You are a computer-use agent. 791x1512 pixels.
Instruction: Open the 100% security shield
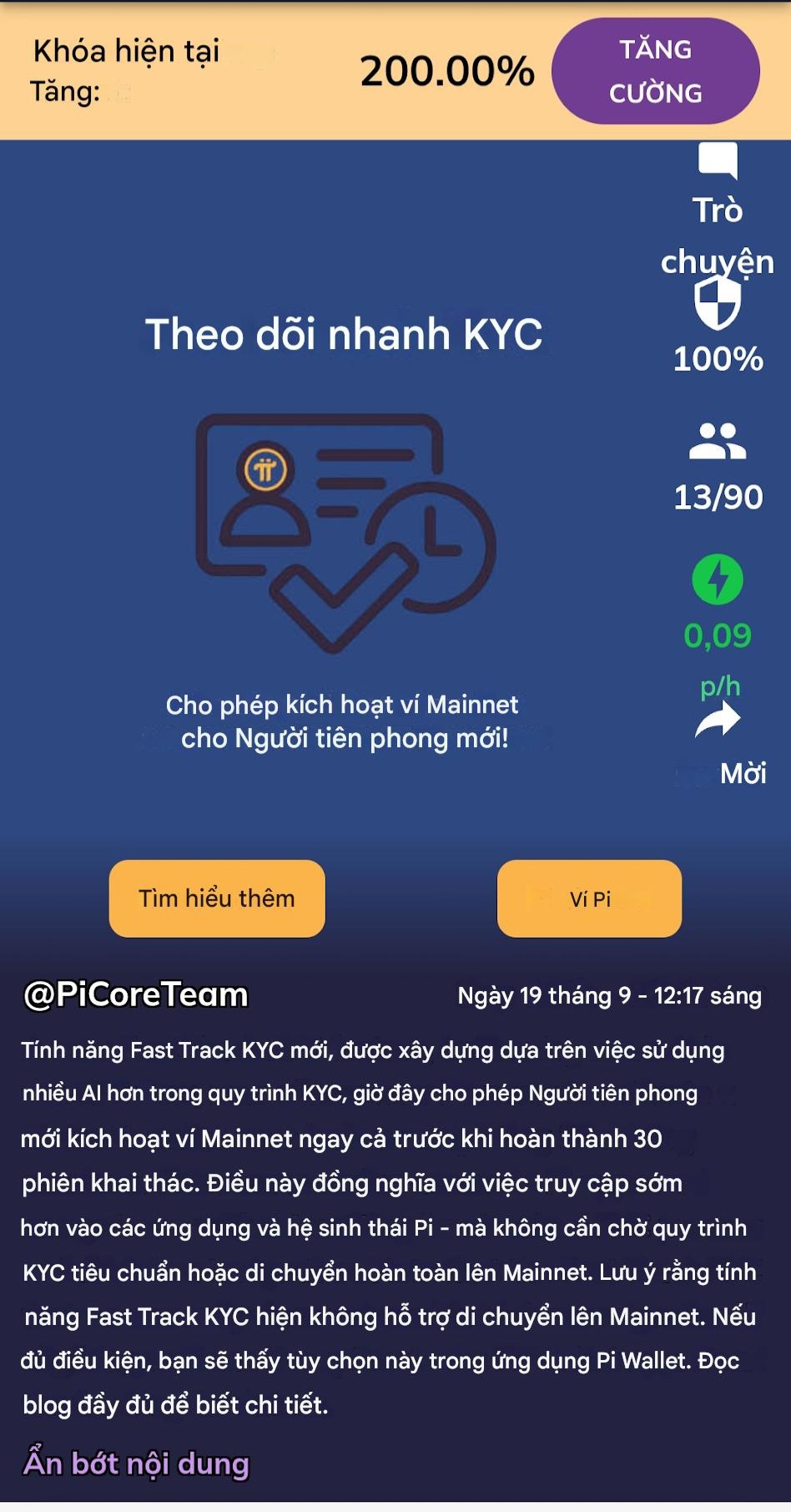click(718, 303)
